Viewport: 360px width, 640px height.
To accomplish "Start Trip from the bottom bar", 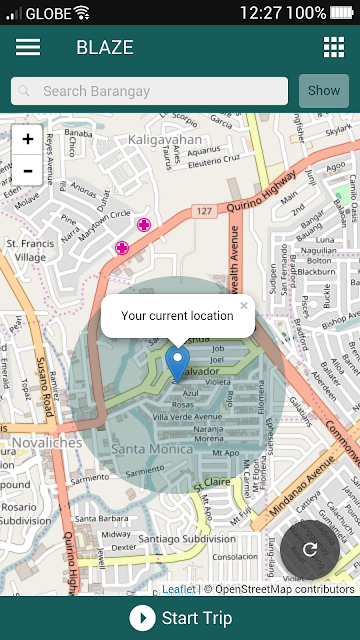I will tap(180, 618).
